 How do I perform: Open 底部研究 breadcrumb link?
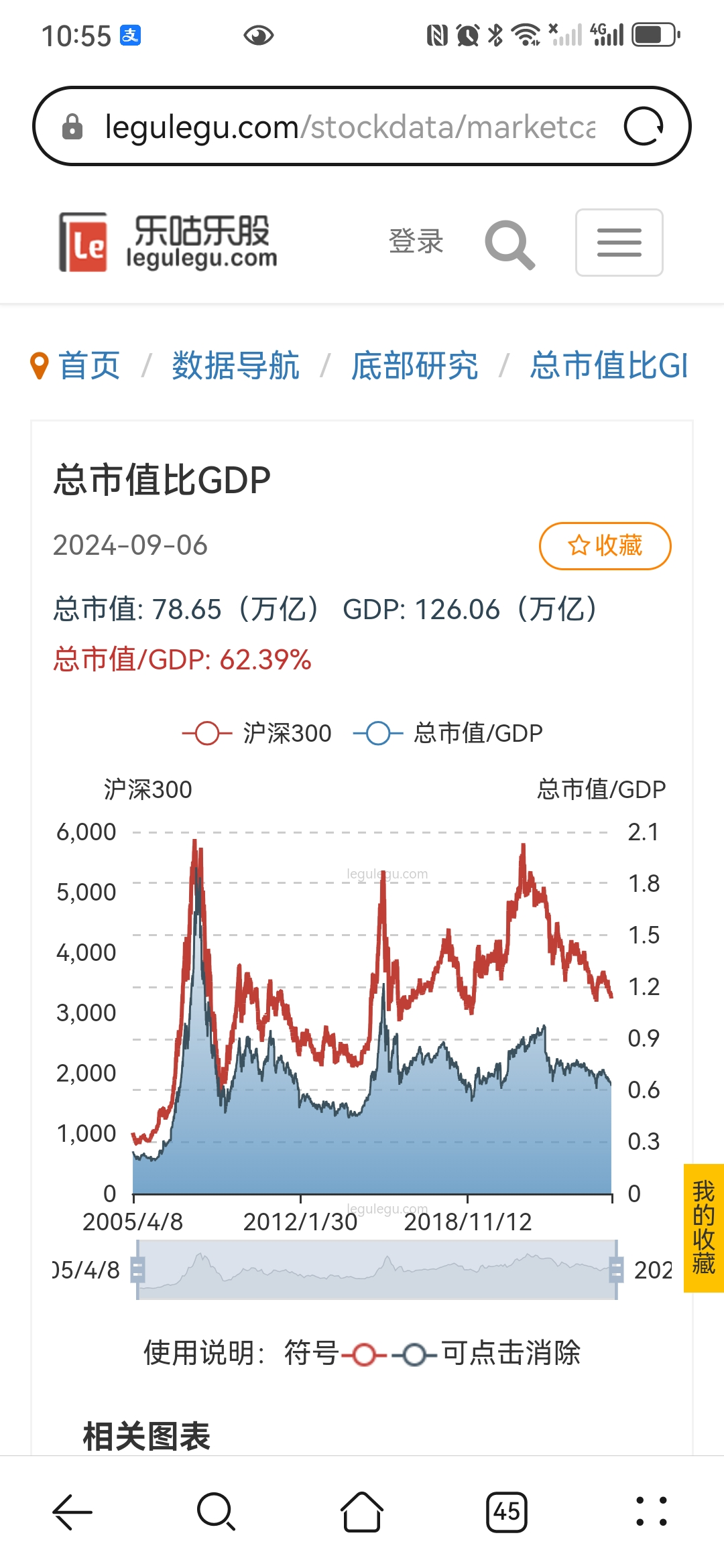[415, 366]
